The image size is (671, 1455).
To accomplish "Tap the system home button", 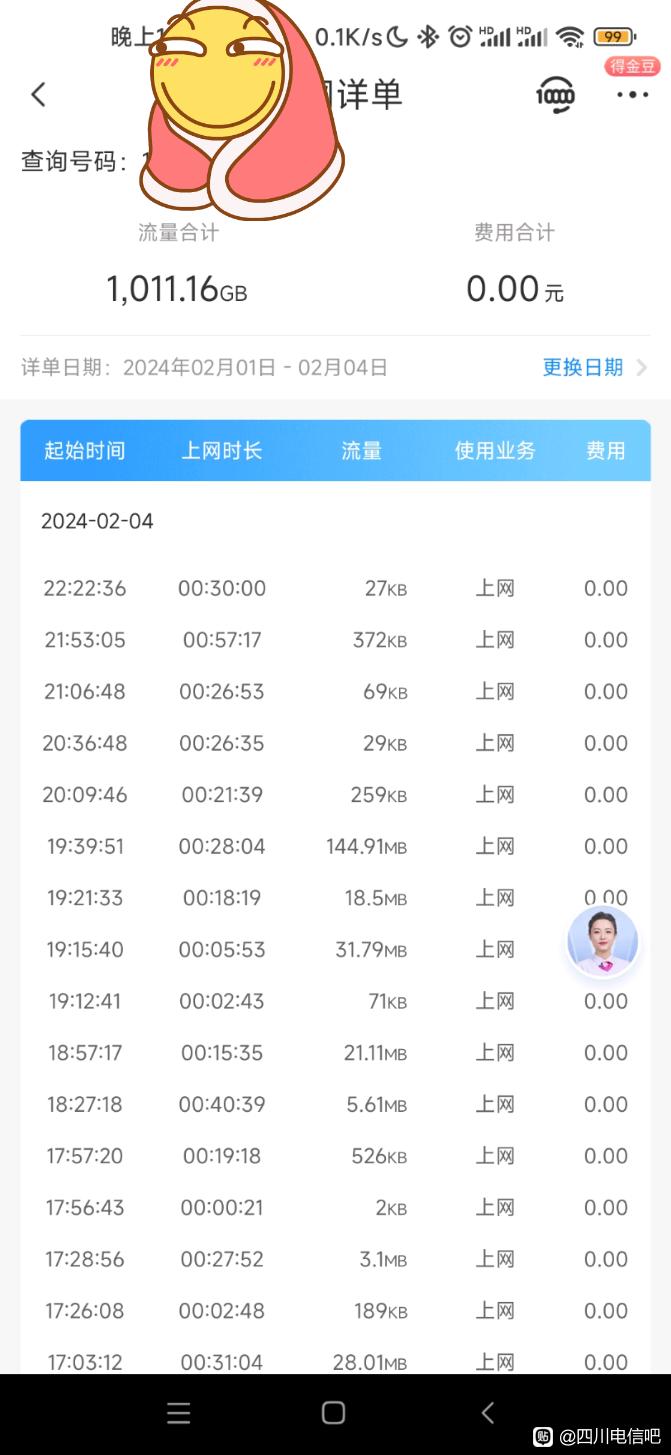I will point(334,1412).
